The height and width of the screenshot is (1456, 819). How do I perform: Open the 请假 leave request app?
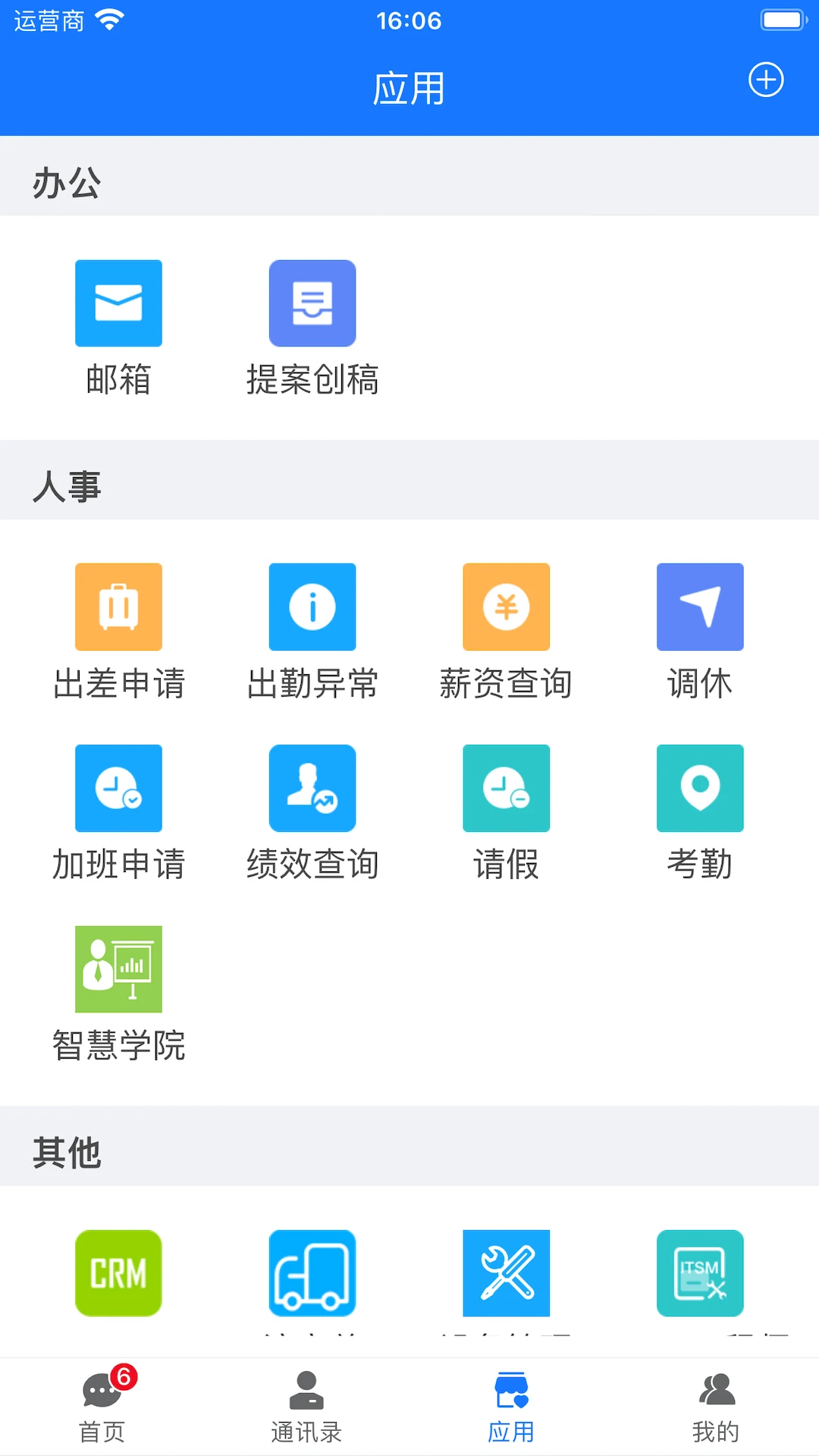click(506, 788)
